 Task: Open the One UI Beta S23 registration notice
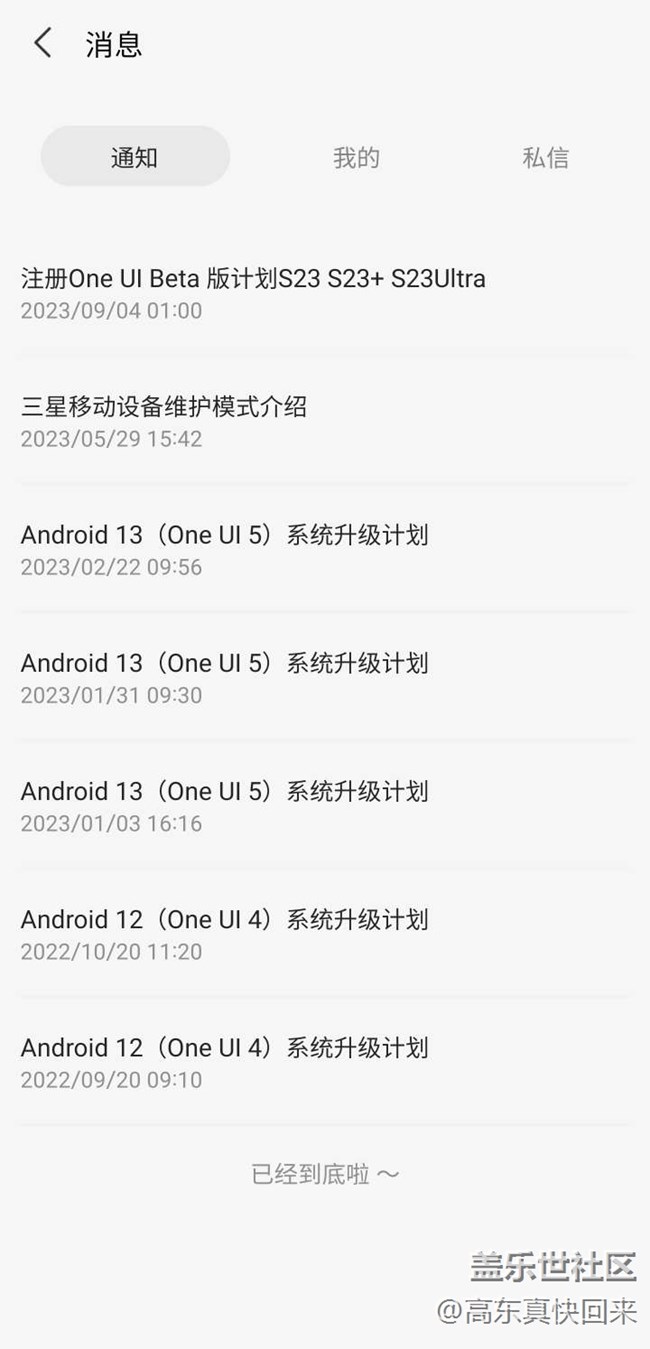click(253, 291)
